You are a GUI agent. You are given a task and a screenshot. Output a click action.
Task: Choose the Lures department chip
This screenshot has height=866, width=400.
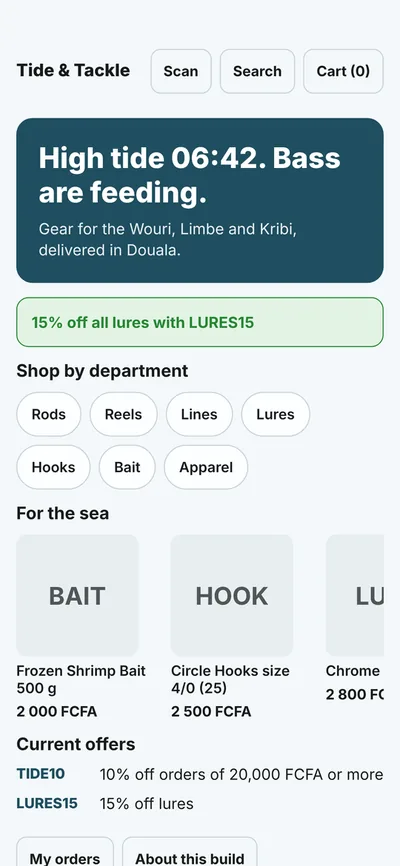click(275, 414)
